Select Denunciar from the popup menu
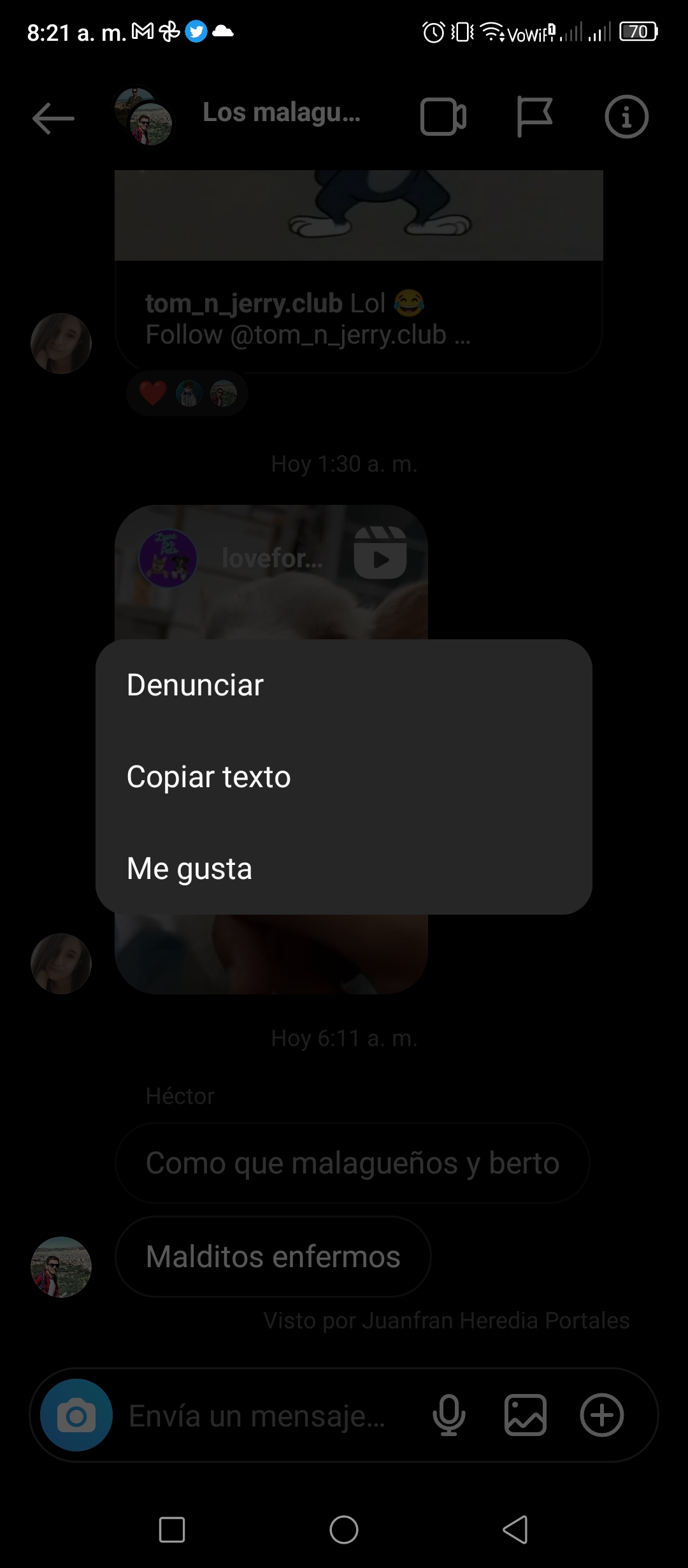Image resolution: width=688 pixels, height=1568 pixels. pos(344,685)
